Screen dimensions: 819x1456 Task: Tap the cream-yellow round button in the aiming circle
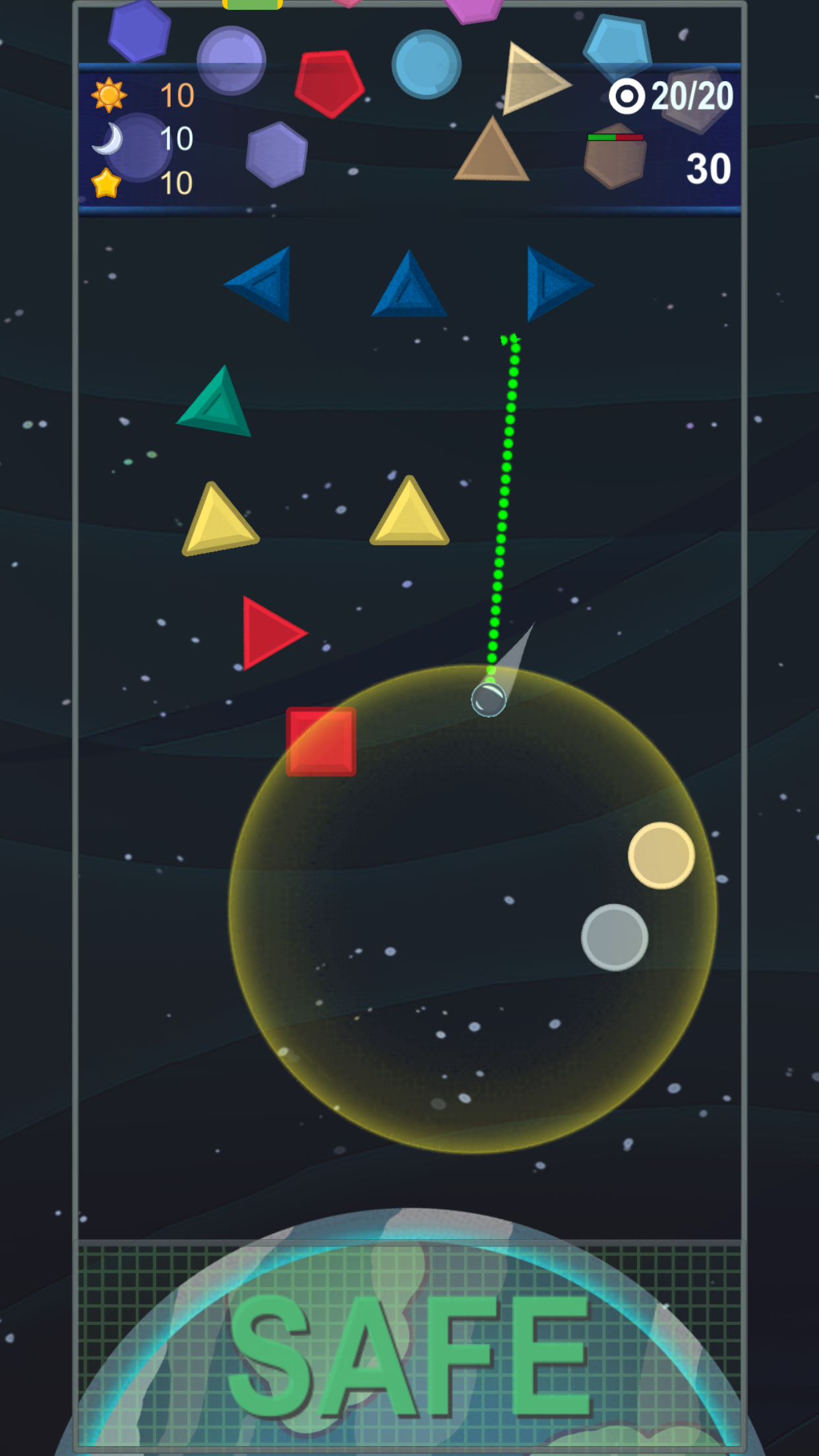661,855
